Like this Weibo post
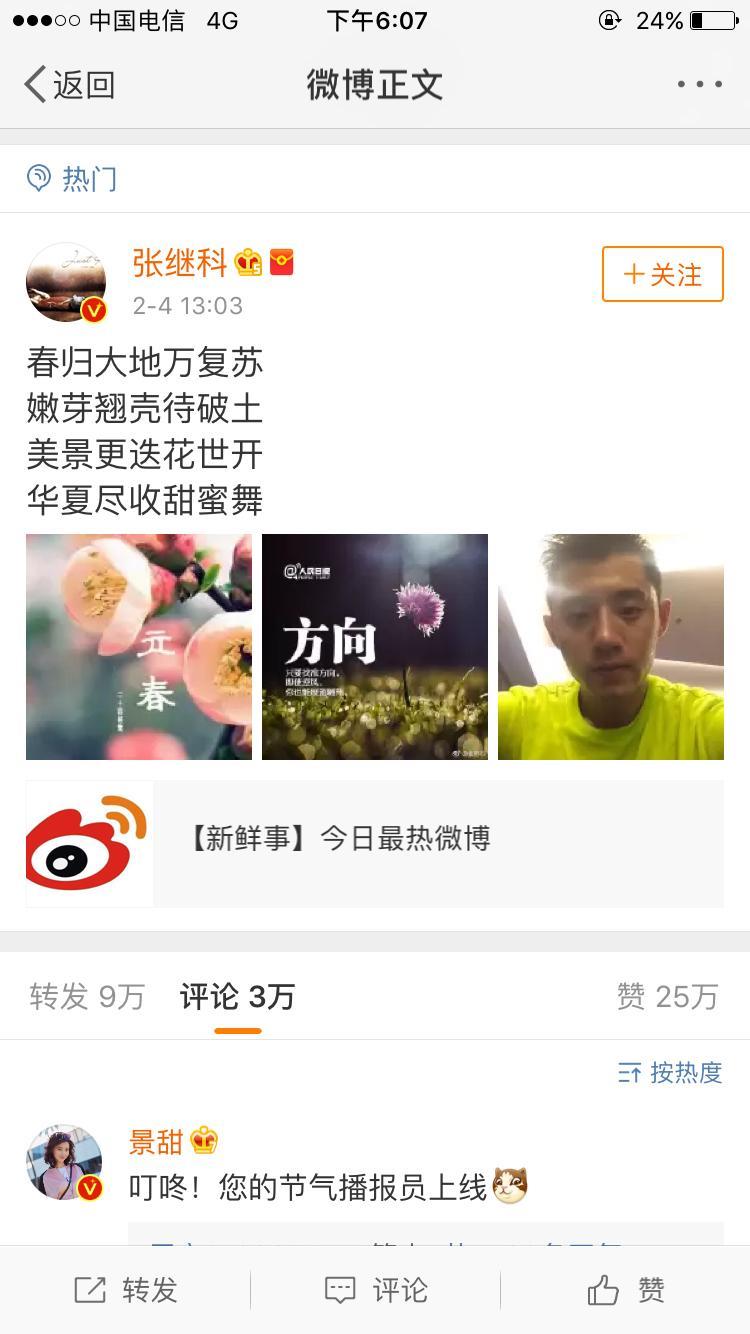The height and width of the screenshot is (1334, 750). pos(625,1290)
